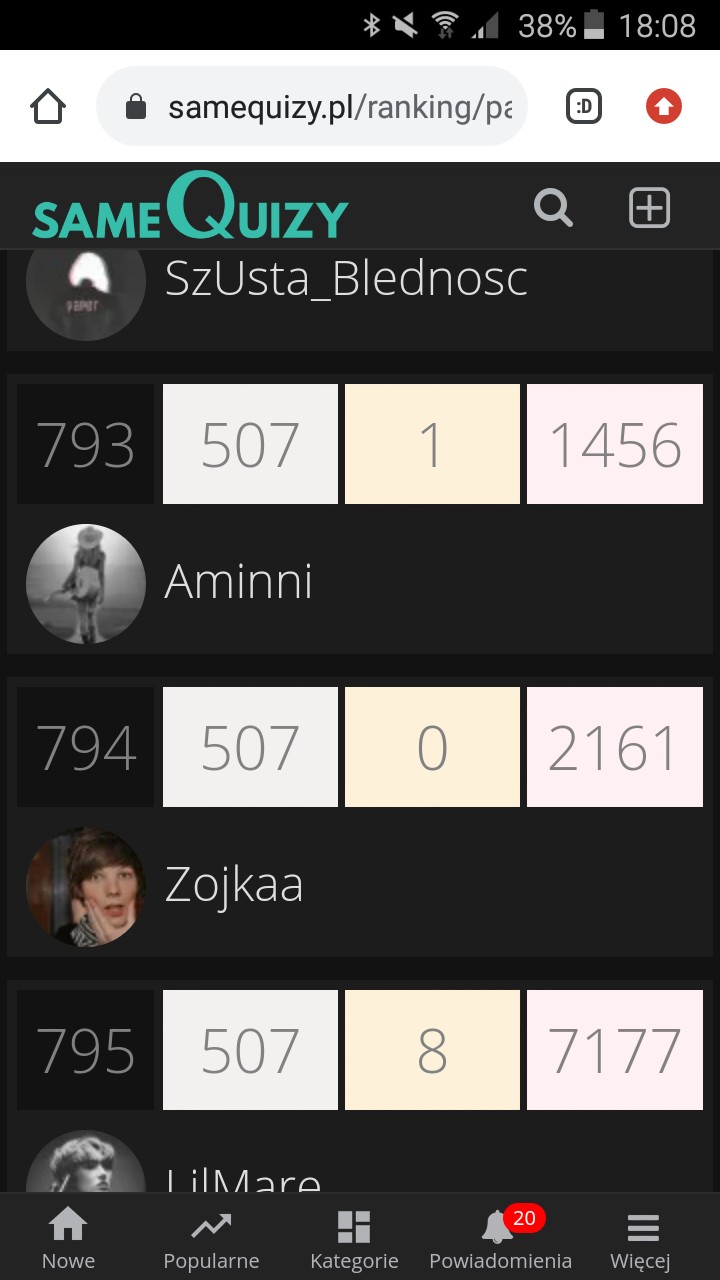Open the Kategorie tab
Image resolution: width=720 pixels, height=1280 pixels.
click(x=354, y=1237)
